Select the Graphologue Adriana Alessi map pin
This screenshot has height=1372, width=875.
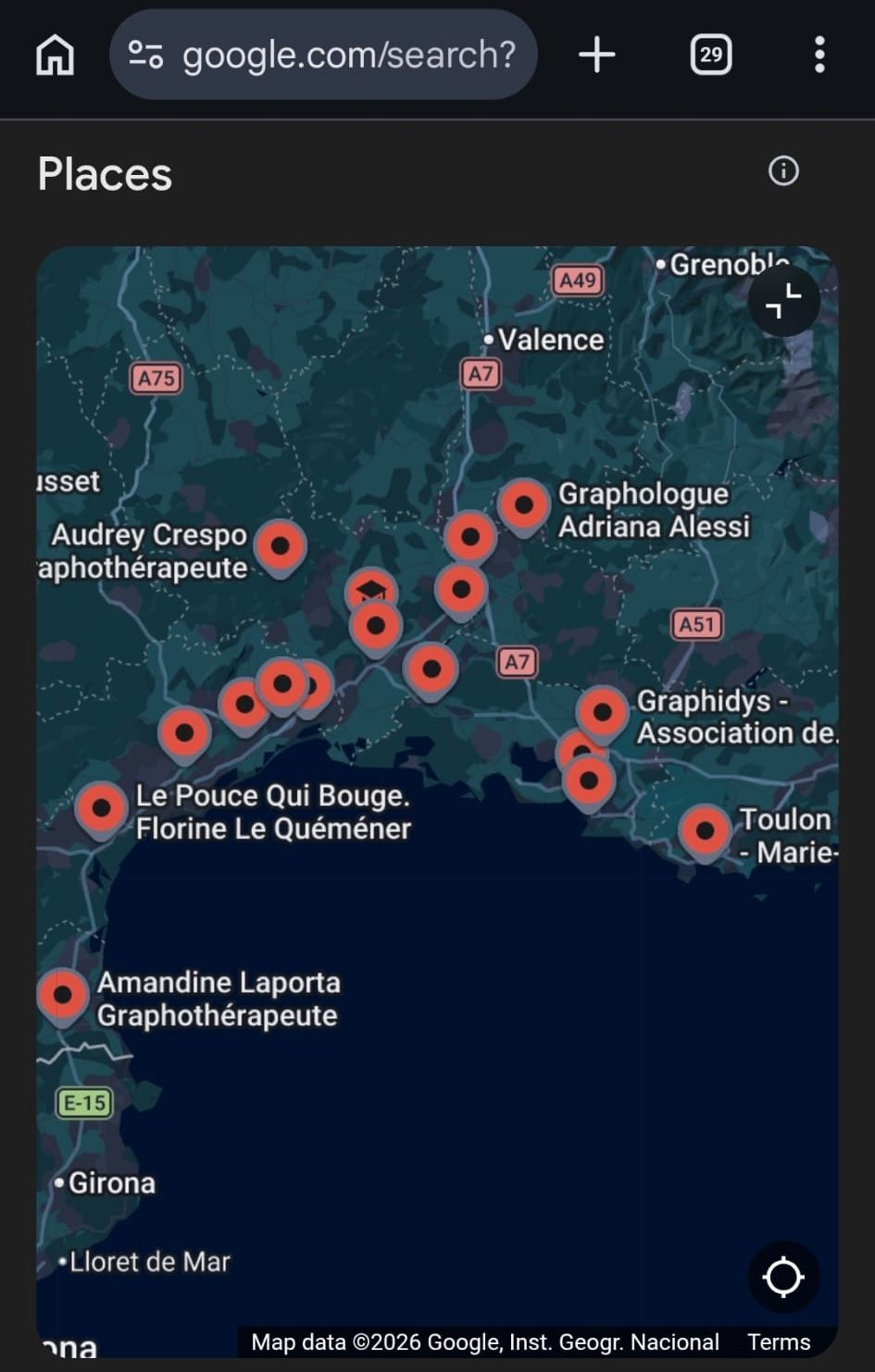point(524,505)
